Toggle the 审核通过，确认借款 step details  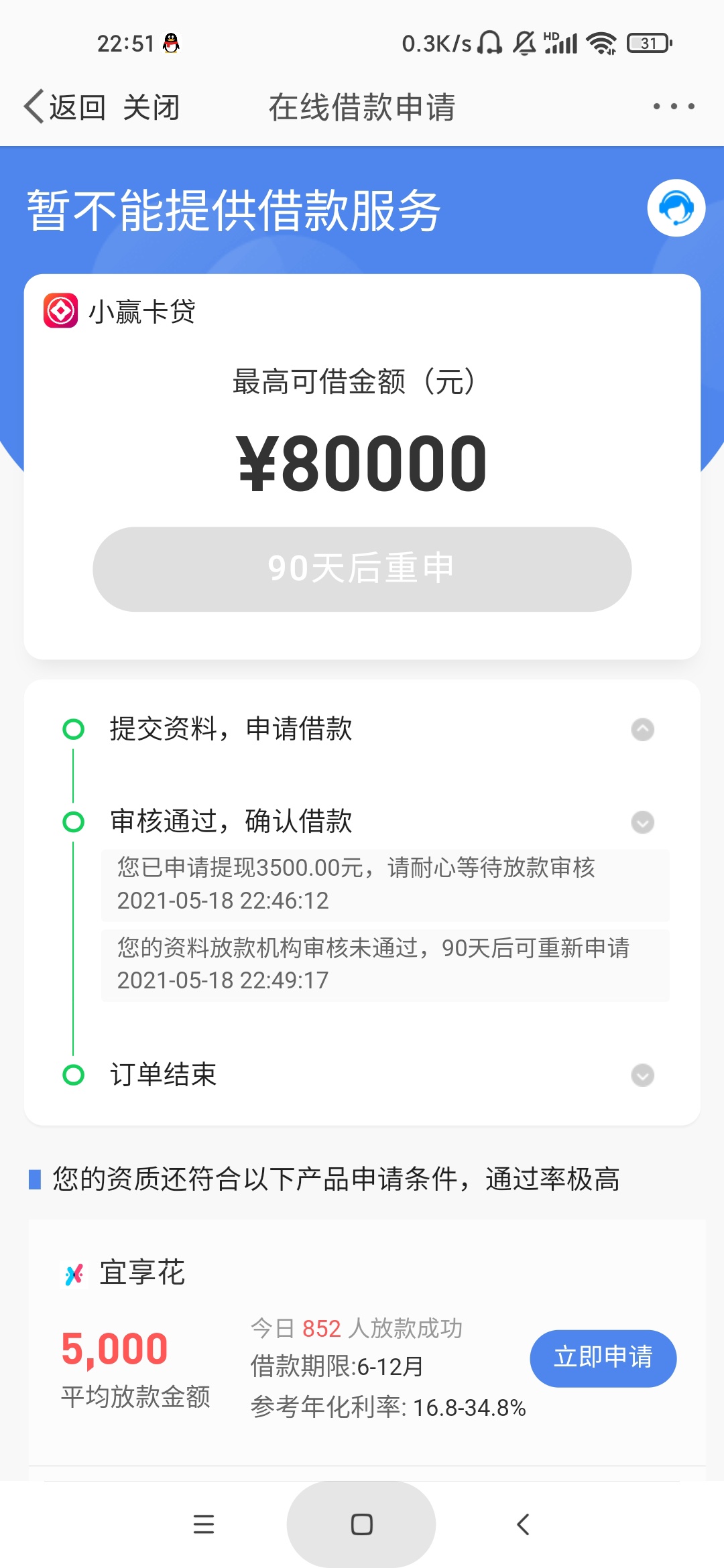(x=642, y=822)
